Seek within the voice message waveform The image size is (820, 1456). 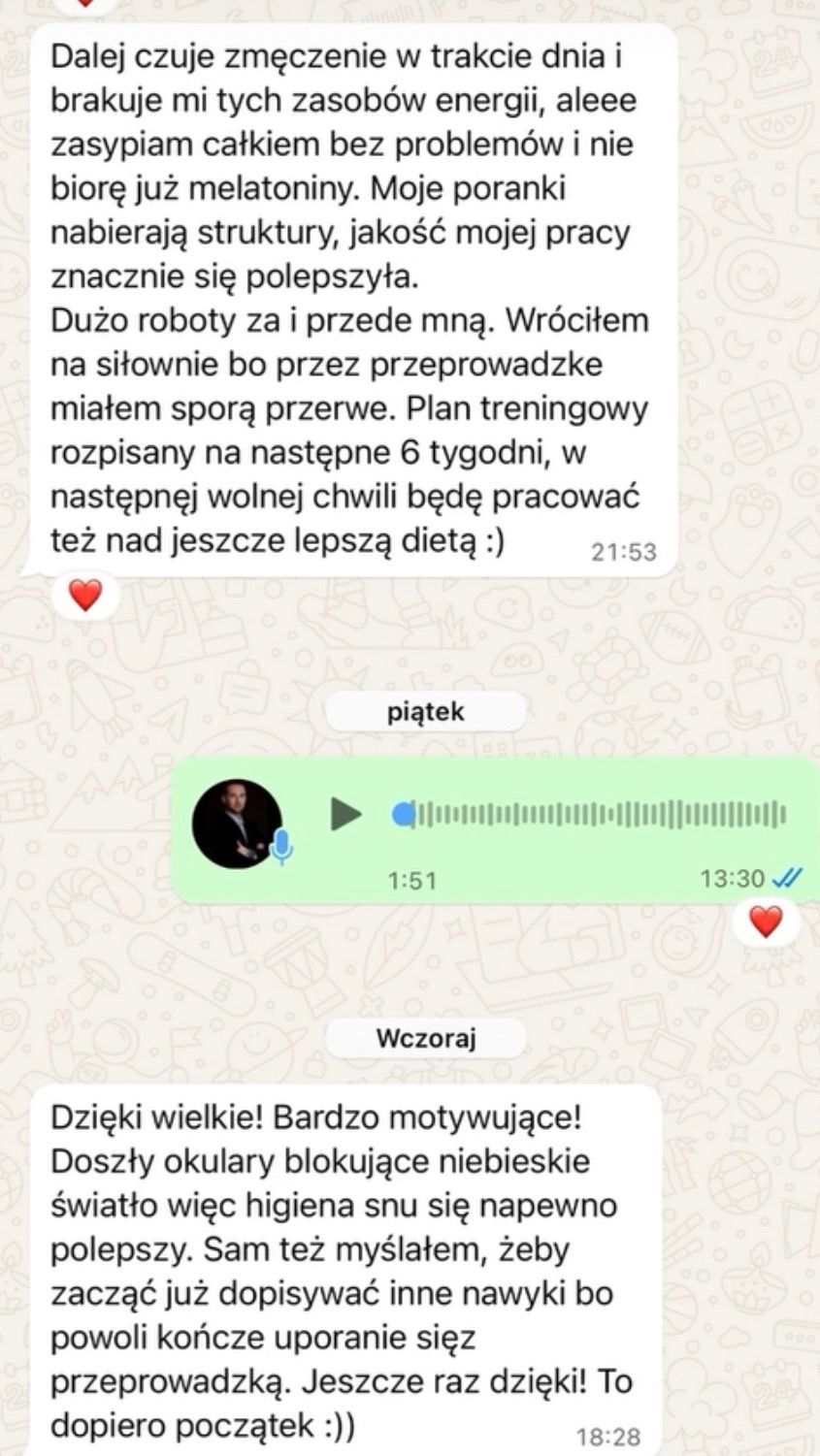click(x=592, y=815)
